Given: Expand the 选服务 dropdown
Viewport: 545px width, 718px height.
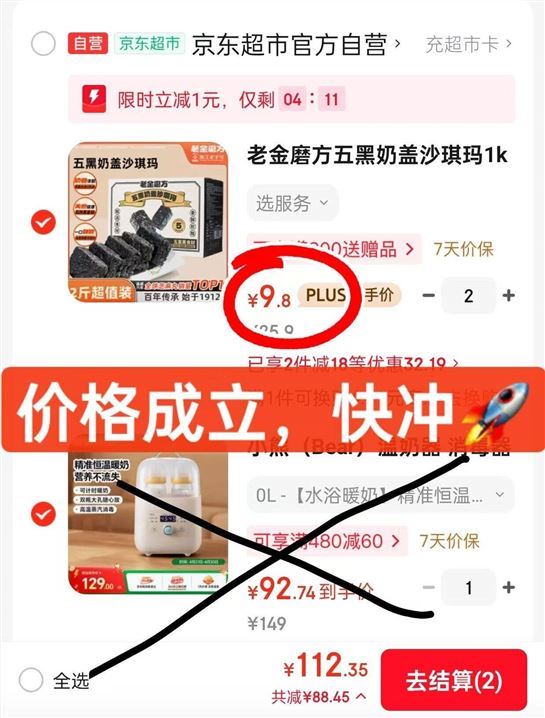Looking at the screenshot, I should click(293, 203).
